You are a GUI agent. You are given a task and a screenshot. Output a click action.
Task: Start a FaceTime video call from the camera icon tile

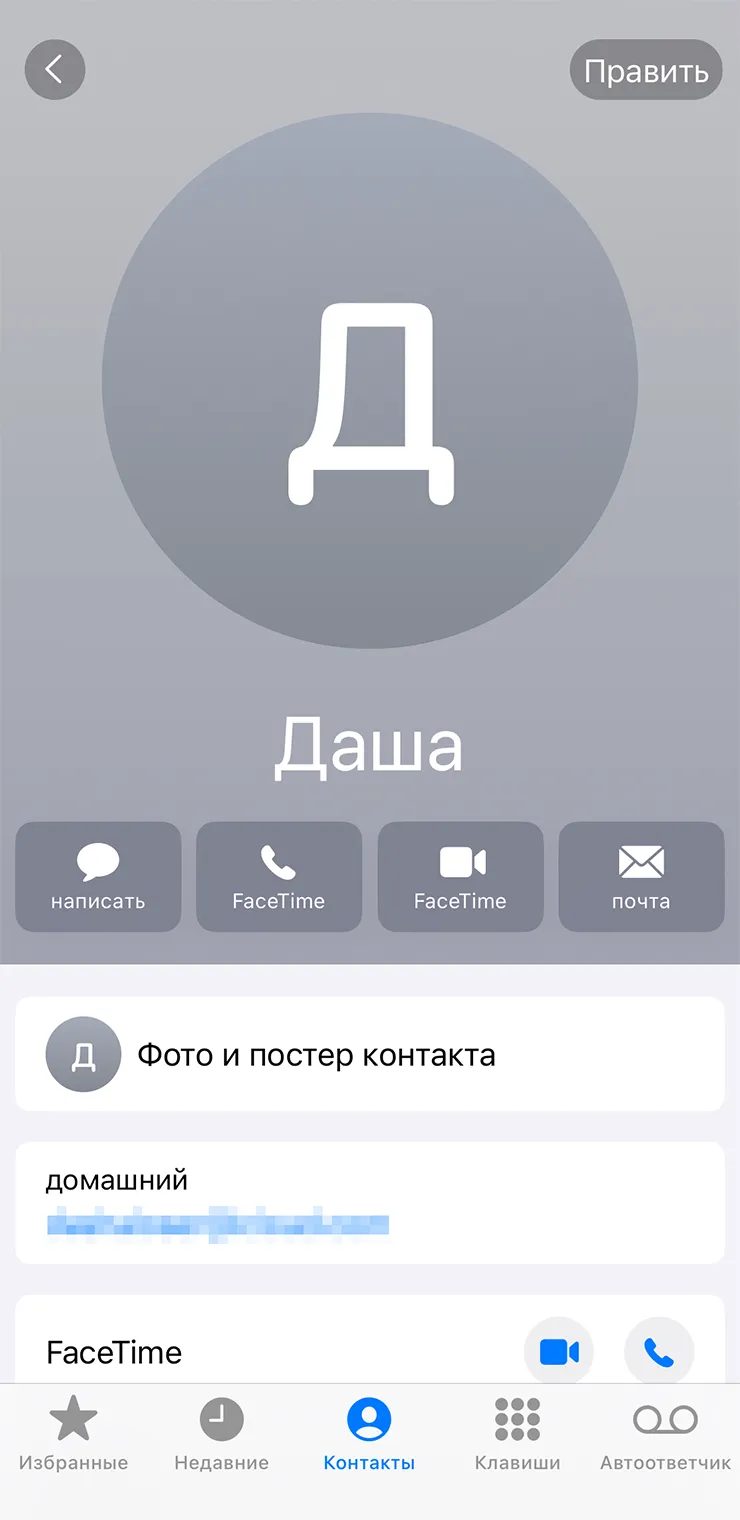460,877
